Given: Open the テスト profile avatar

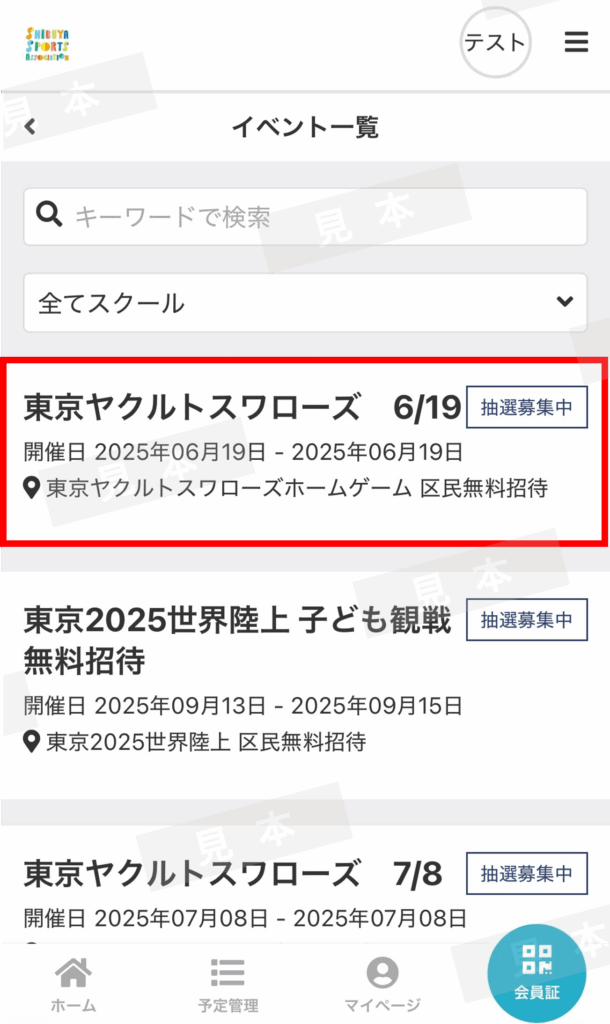Looking at the screenshot, I should 495,43.
